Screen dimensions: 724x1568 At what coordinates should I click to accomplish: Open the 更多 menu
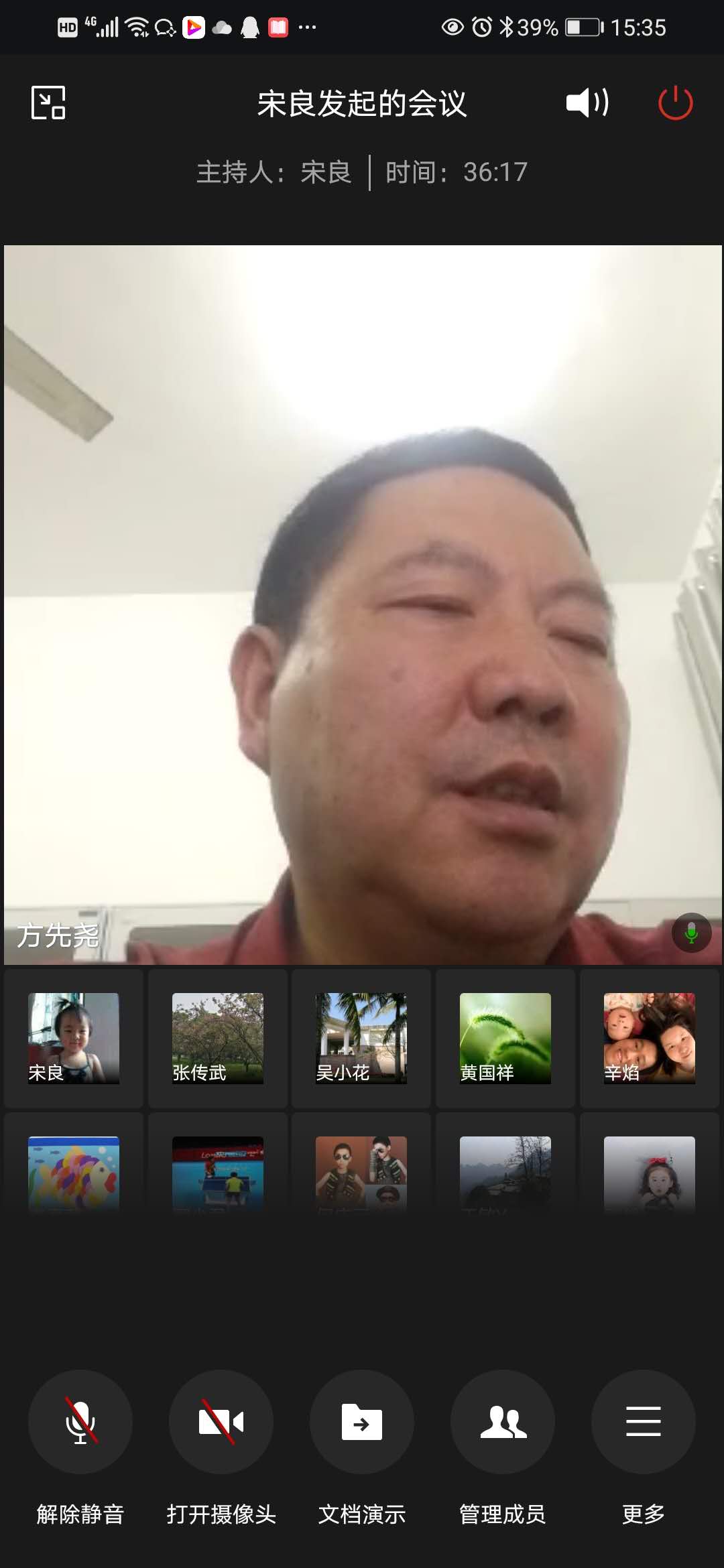point(644,1421)
